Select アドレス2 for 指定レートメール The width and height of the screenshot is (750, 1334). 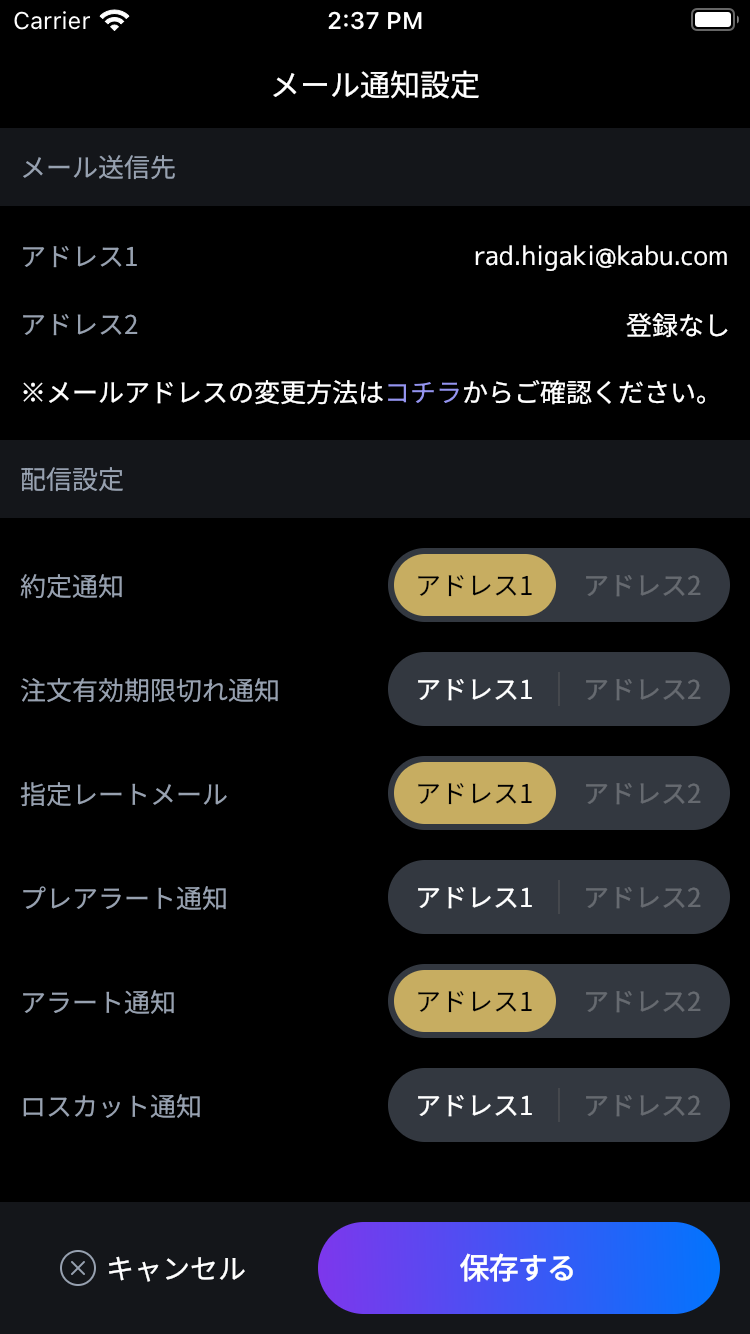643,793
